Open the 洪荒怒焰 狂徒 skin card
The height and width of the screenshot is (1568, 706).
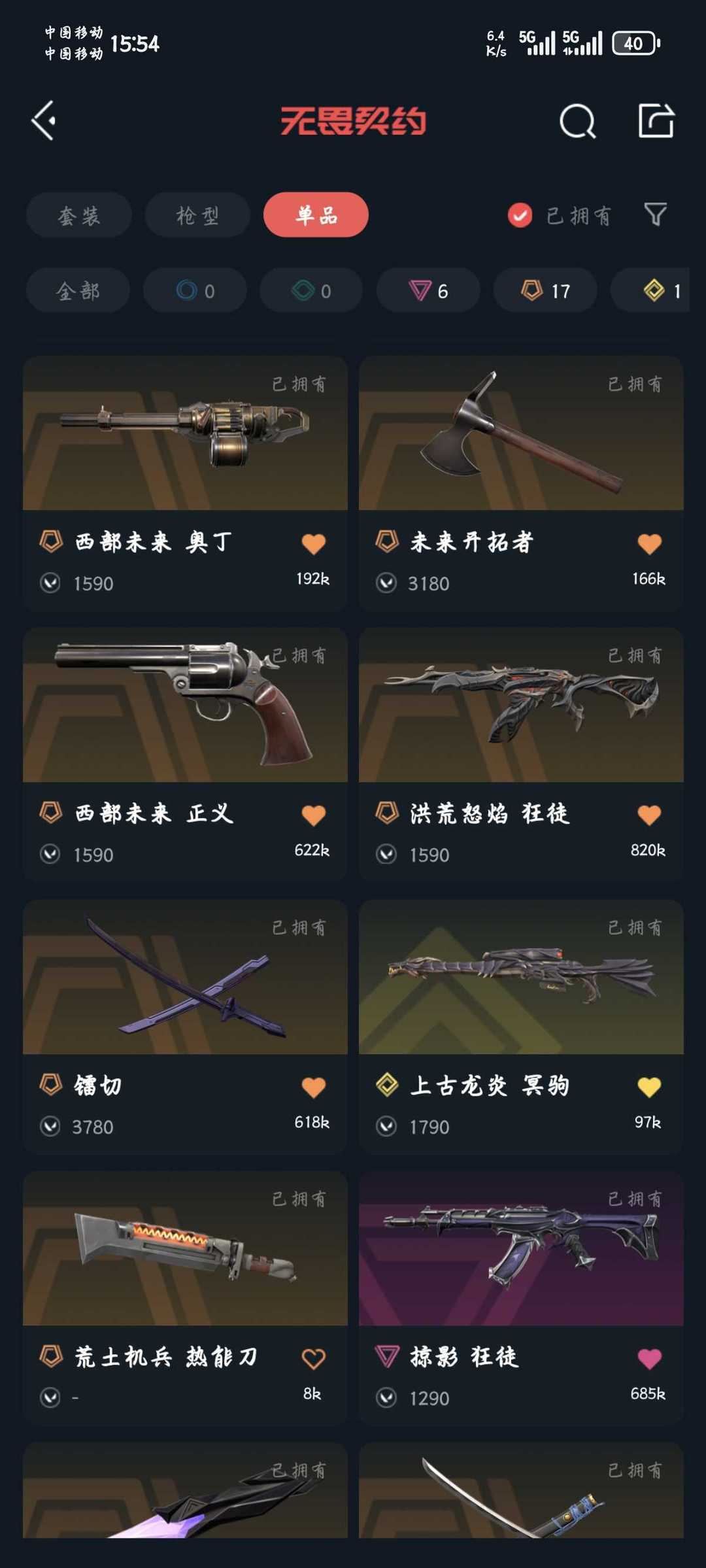[521, 755]
